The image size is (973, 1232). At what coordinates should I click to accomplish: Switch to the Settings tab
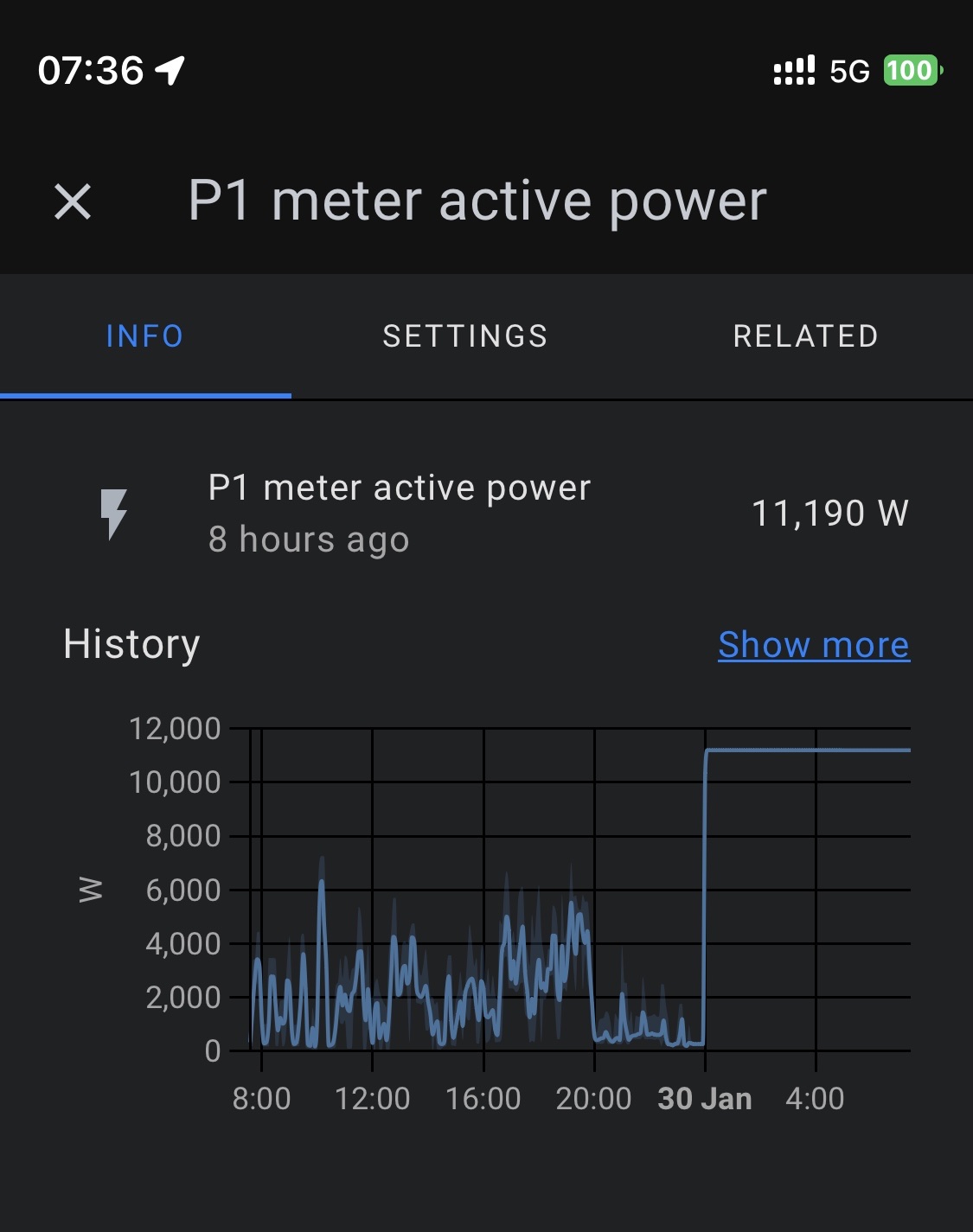tap(465, 336)
